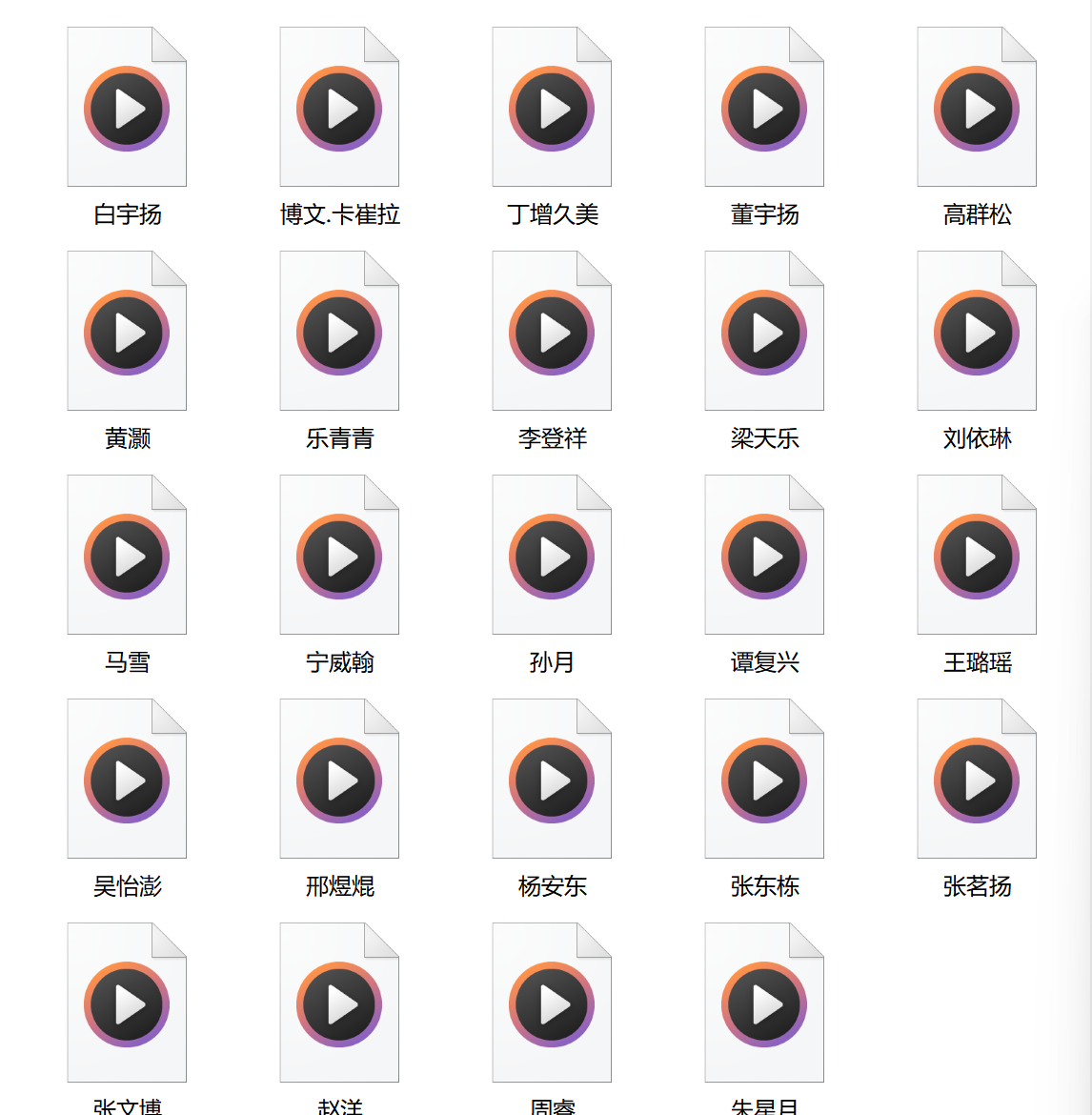Open the video file 白宇扬
Viewport: 1092px width, 1115px height.
[127, 109]
